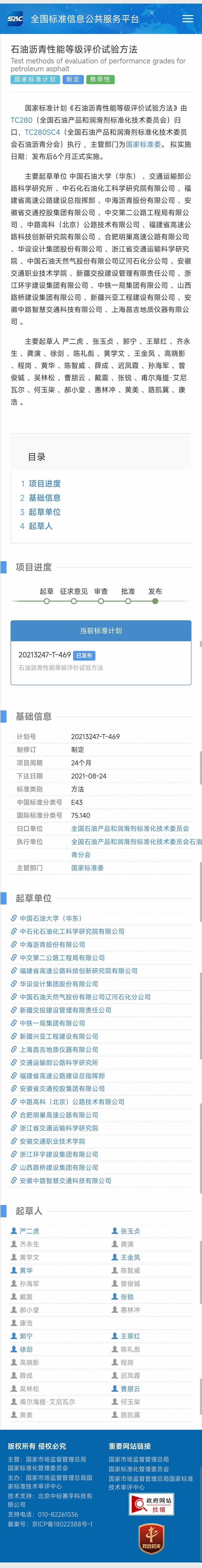Open 国家市场监督管理总局 website link
The width and height of the screenshot is (202, 1568).
(139, 1459)
